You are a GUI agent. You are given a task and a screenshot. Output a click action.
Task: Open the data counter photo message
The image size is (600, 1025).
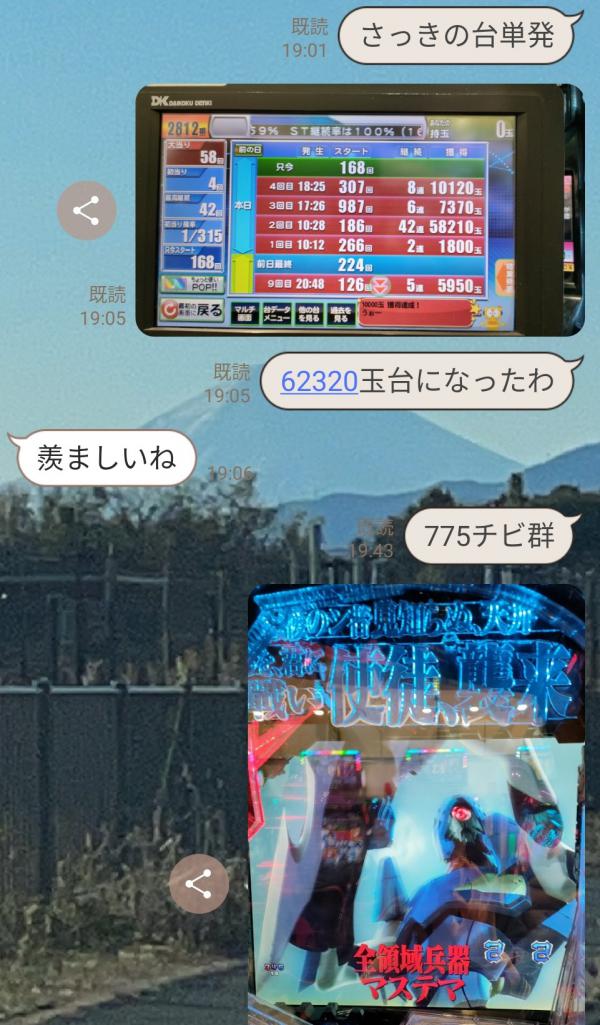coord(359,210)
